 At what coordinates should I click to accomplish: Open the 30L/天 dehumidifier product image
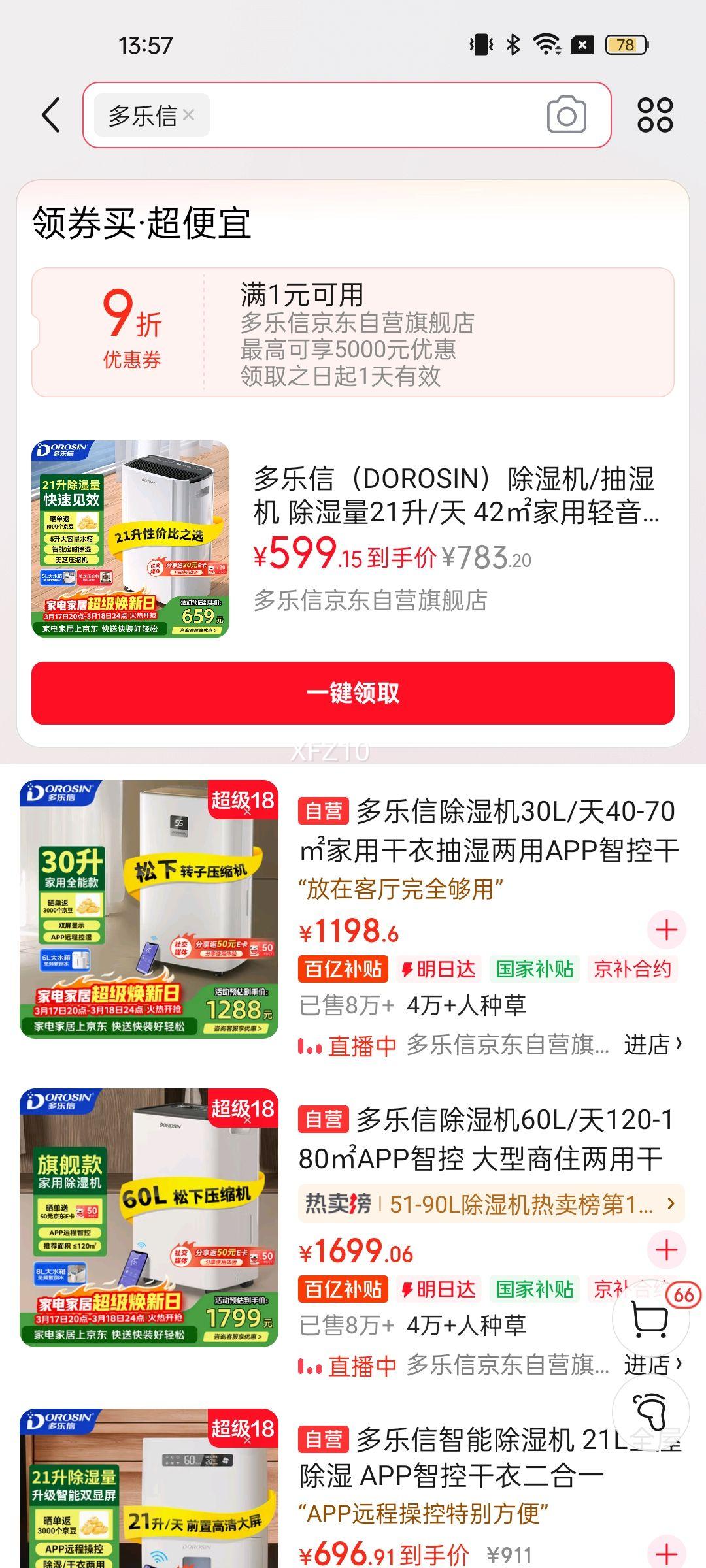point(149,909)
